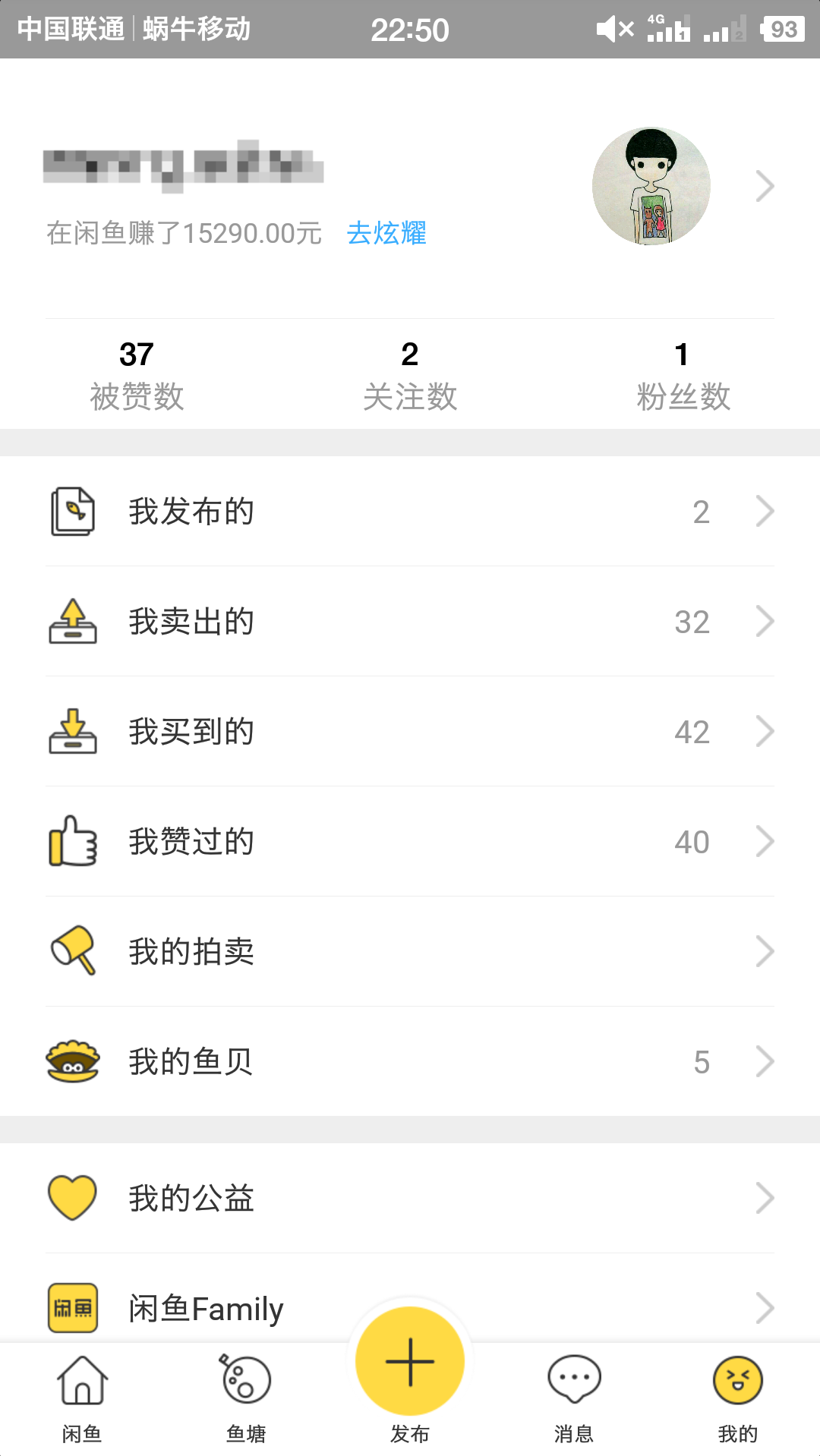Open 我的公益 charity page
The height and width of the screenshot is (1456, 820).
click(x=410, y=1198)
